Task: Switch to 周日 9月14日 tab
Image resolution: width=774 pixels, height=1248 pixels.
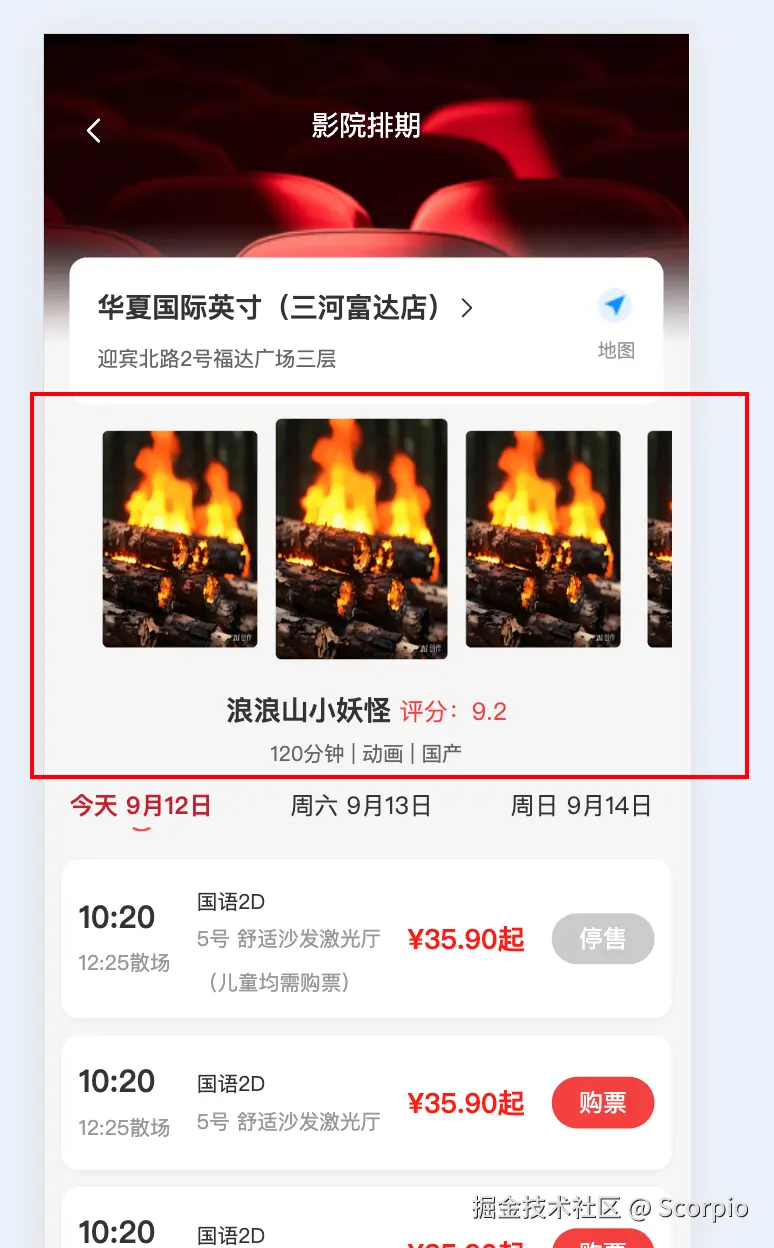Action: (x=580, y=806)
